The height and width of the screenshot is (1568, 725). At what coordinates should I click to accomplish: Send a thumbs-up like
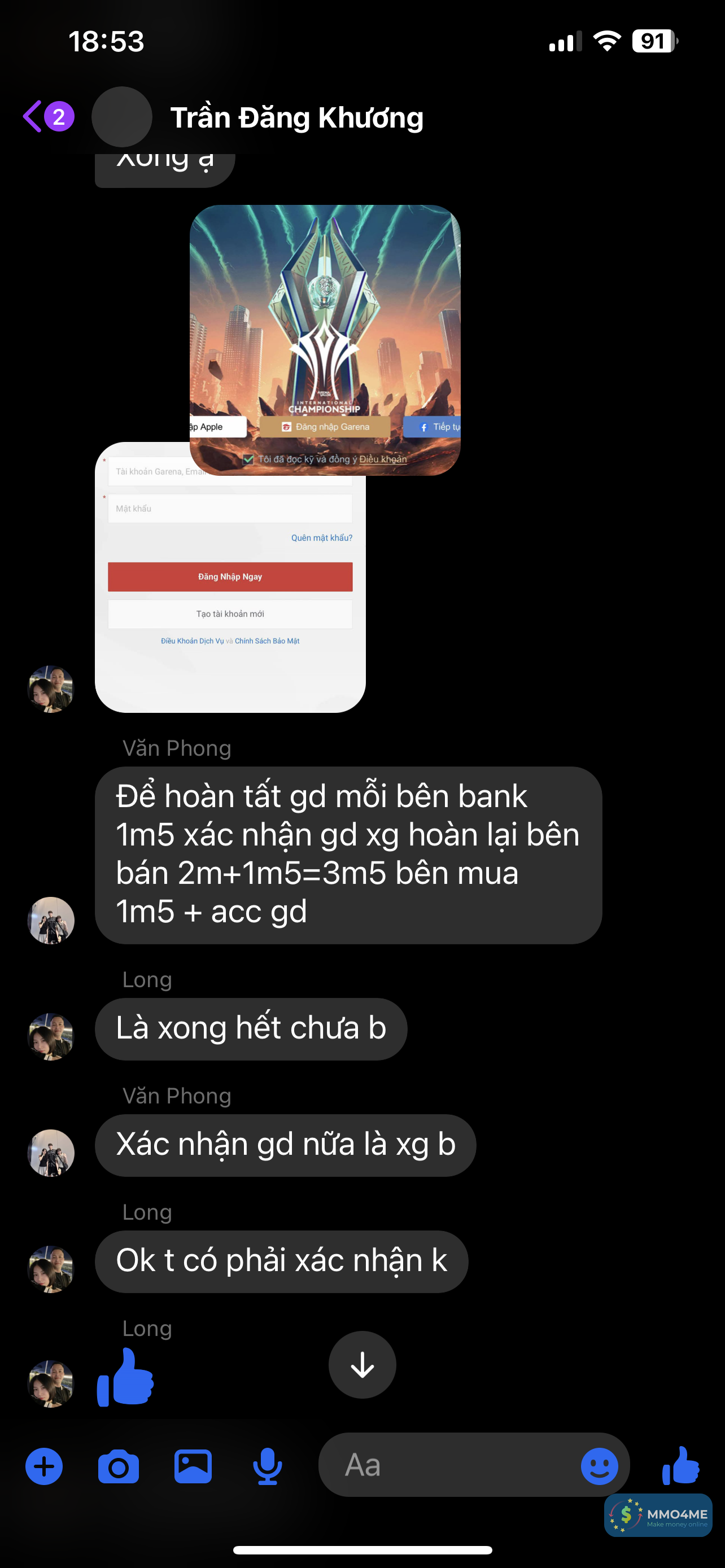pos(680,1465)
